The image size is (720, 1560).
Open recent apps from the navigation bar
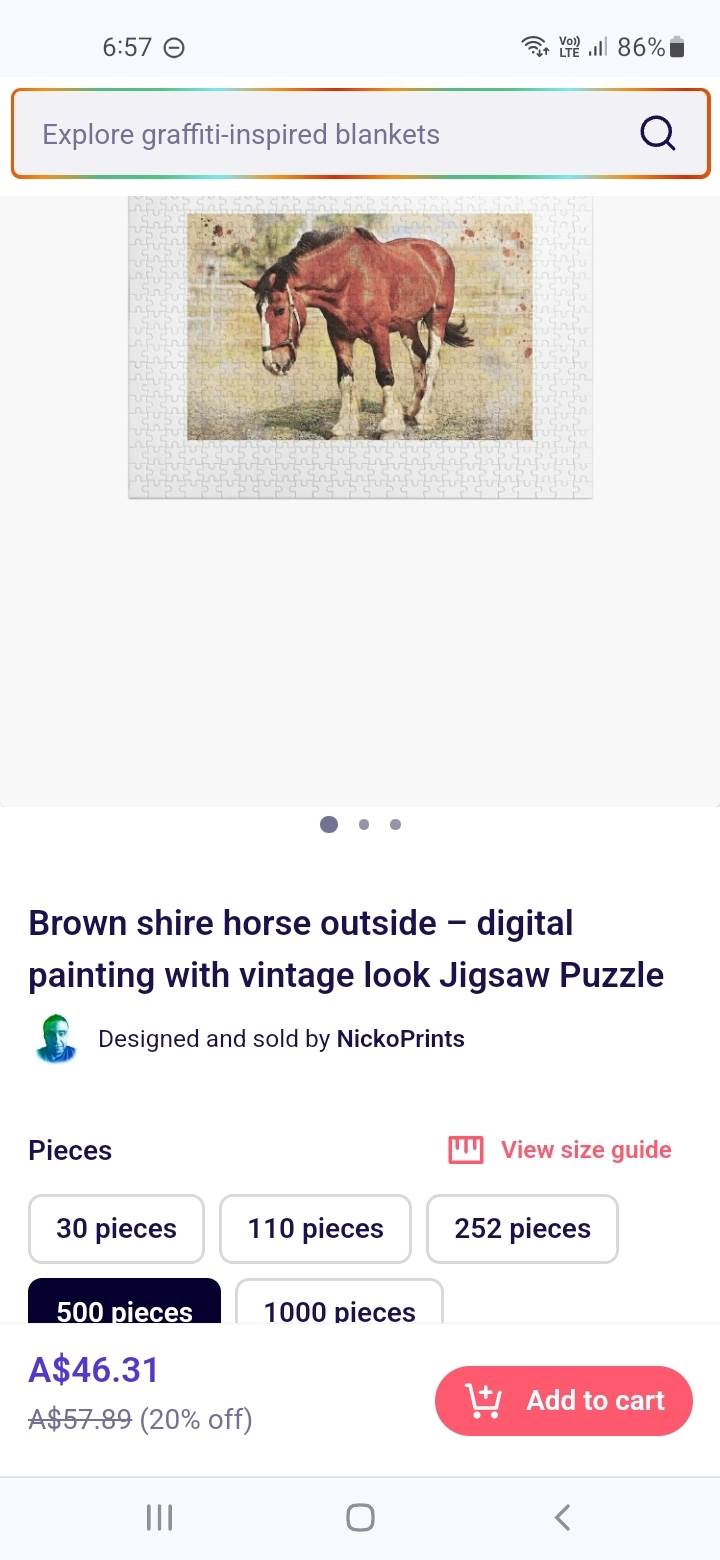159,1517
